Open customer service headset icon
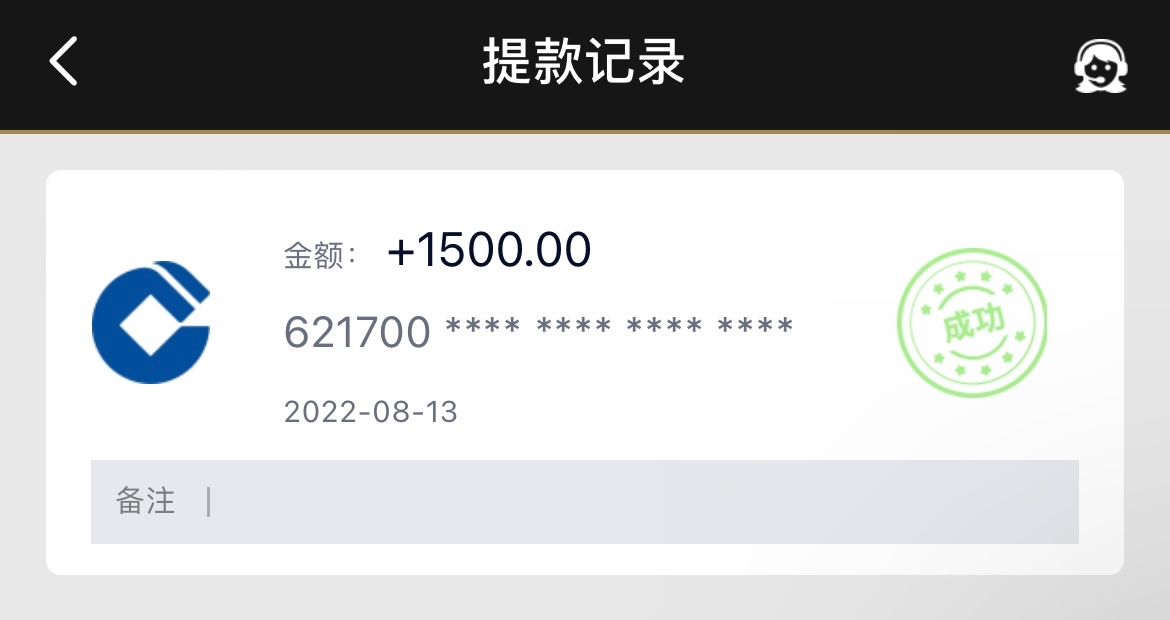Viewport: 1170px width, 620px height. point(1100,66)
